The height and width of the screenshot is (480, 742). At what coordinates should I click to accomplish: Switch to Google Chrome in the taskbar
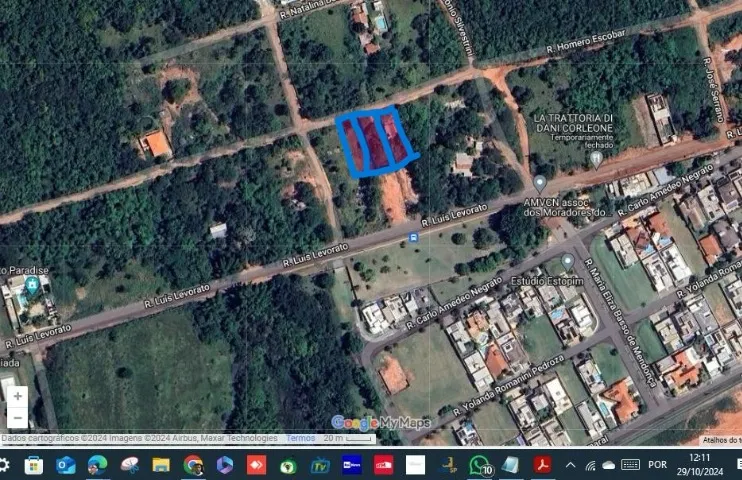tap(193, 465)
